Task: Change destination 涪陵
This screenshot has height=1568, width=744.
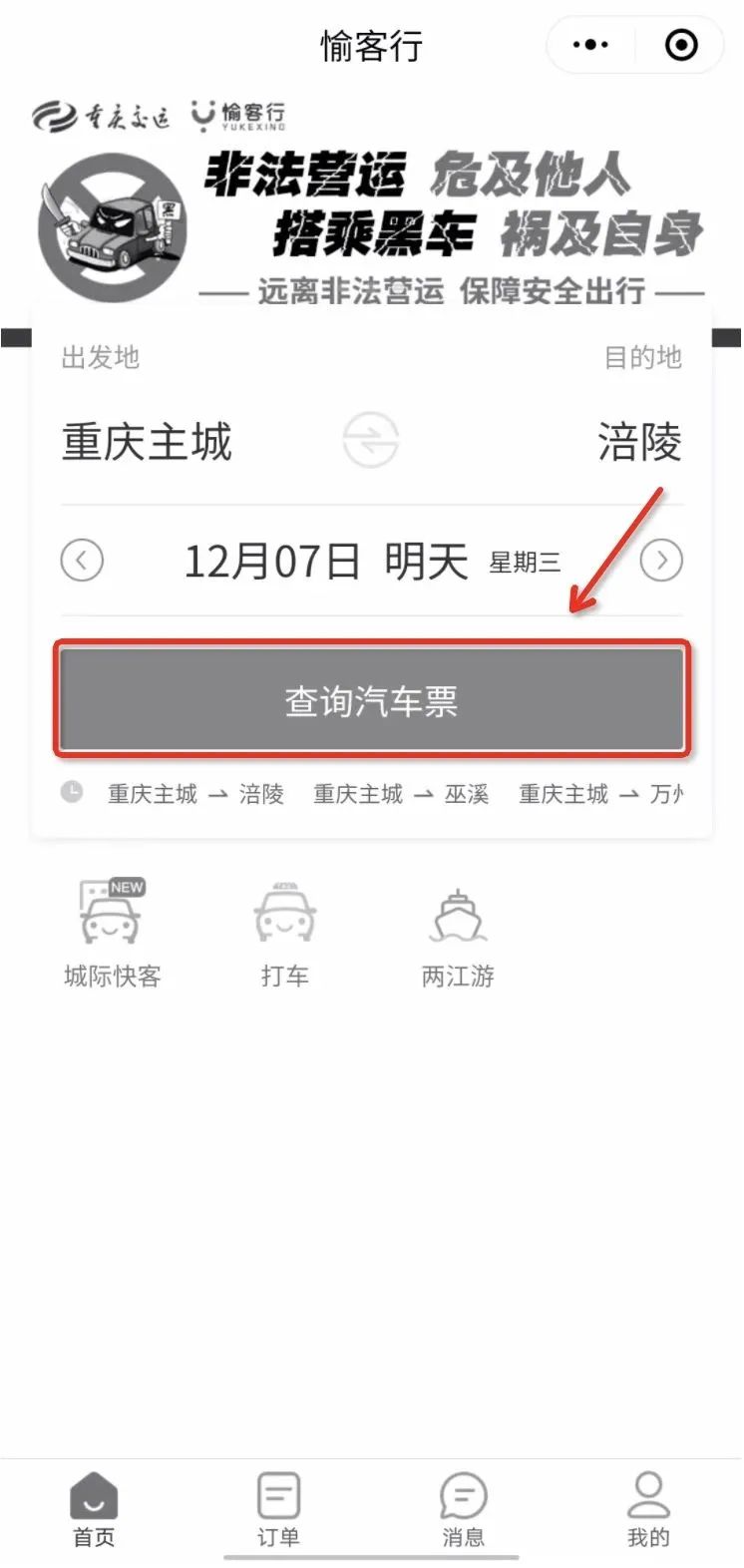Action: tap(639, 442)
